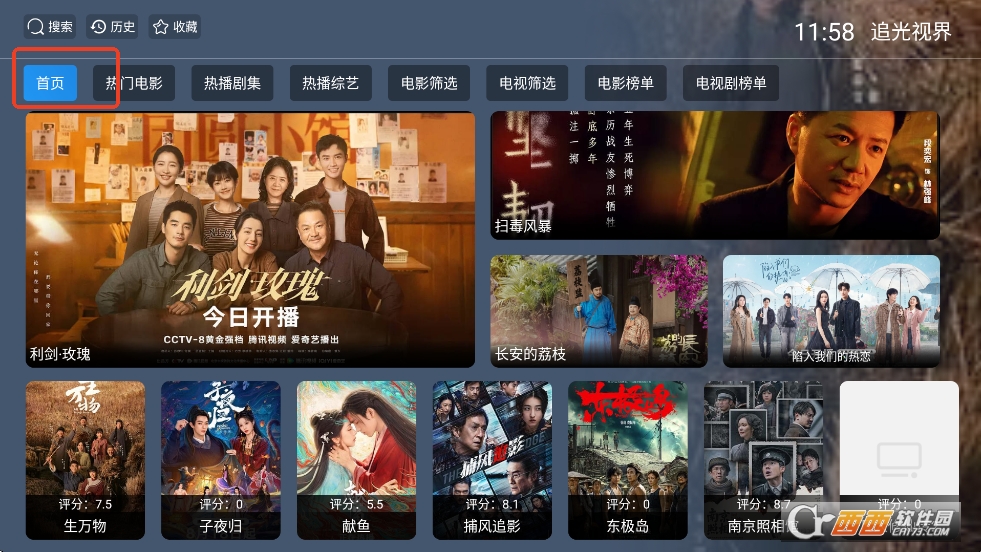The image size is (981, 552).
Task: Switch to 热播剧集 tab
Action: tap(232, 84)
